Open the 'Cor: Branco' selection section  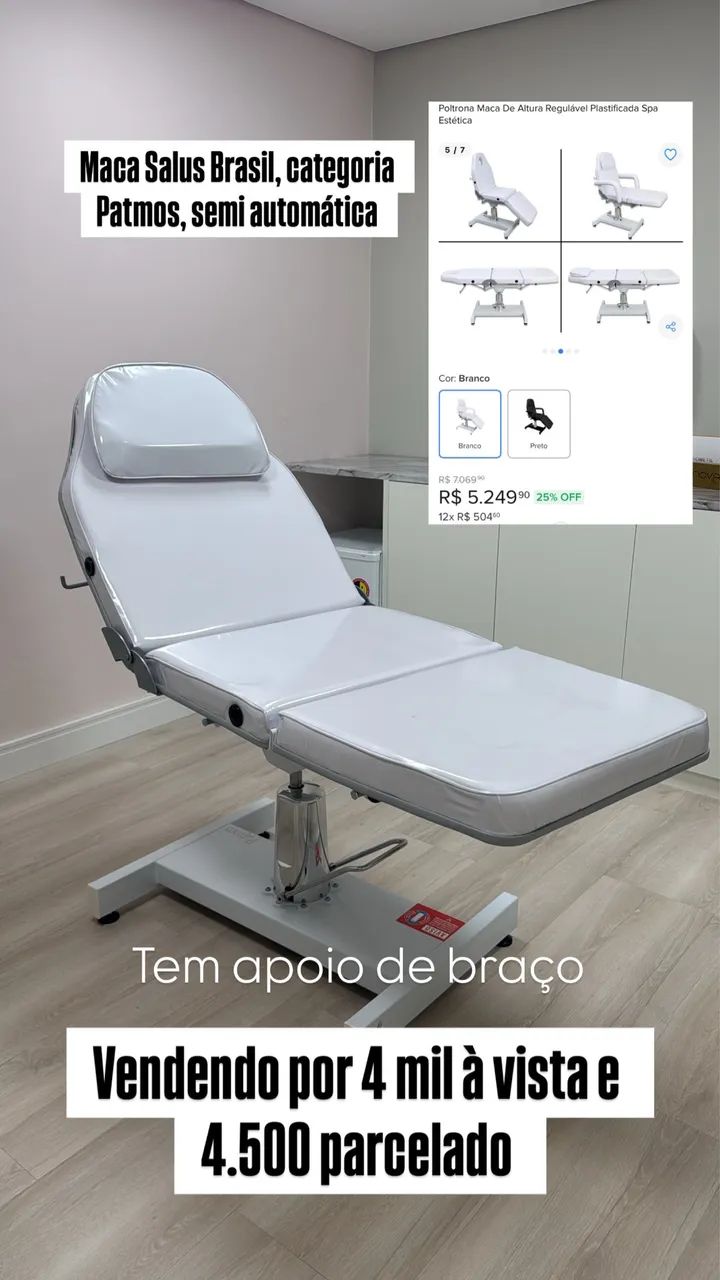[x=464, y=378]
